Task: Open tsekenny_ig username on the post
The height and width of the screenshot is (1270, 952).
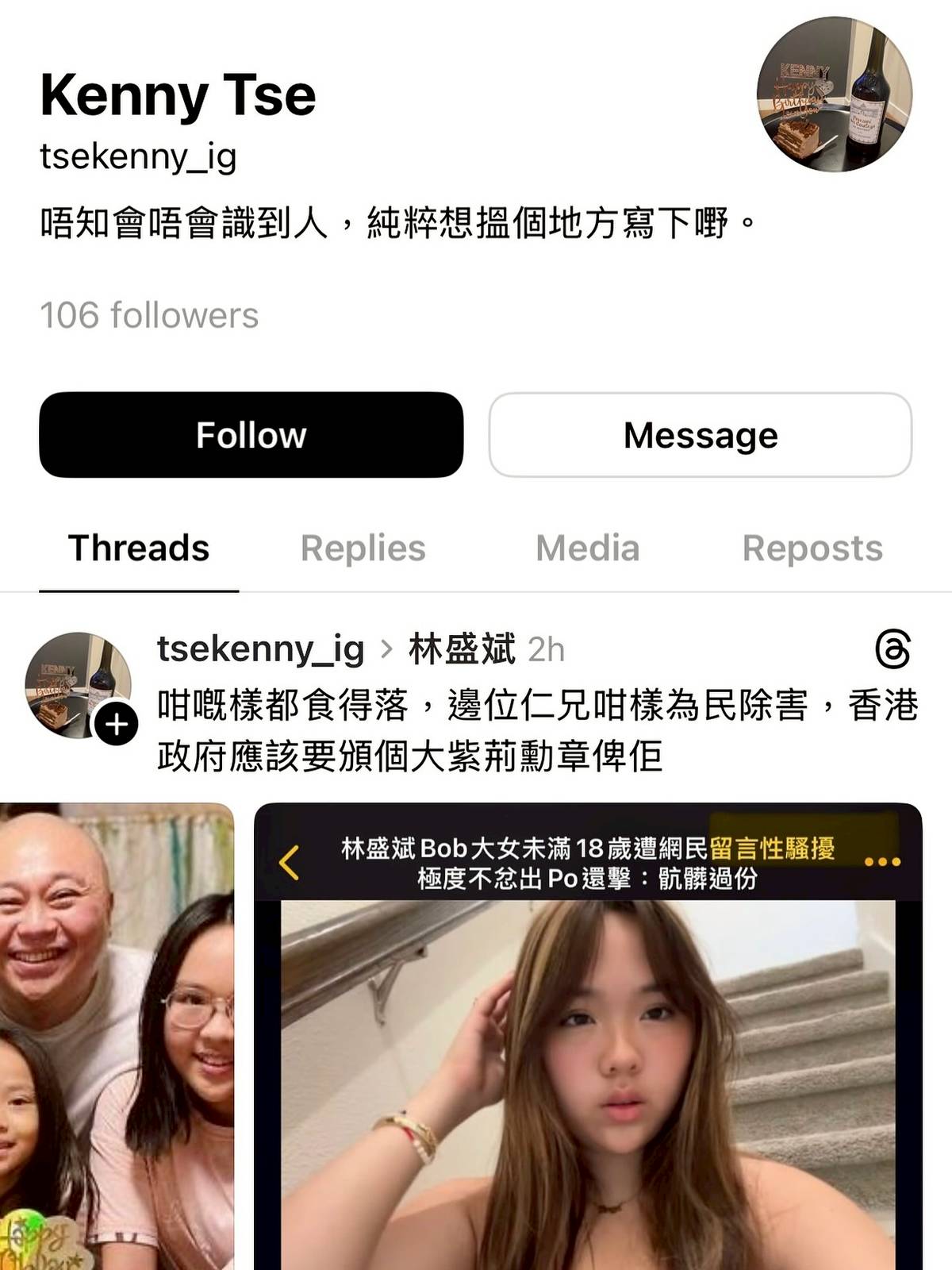Action: 260,649
